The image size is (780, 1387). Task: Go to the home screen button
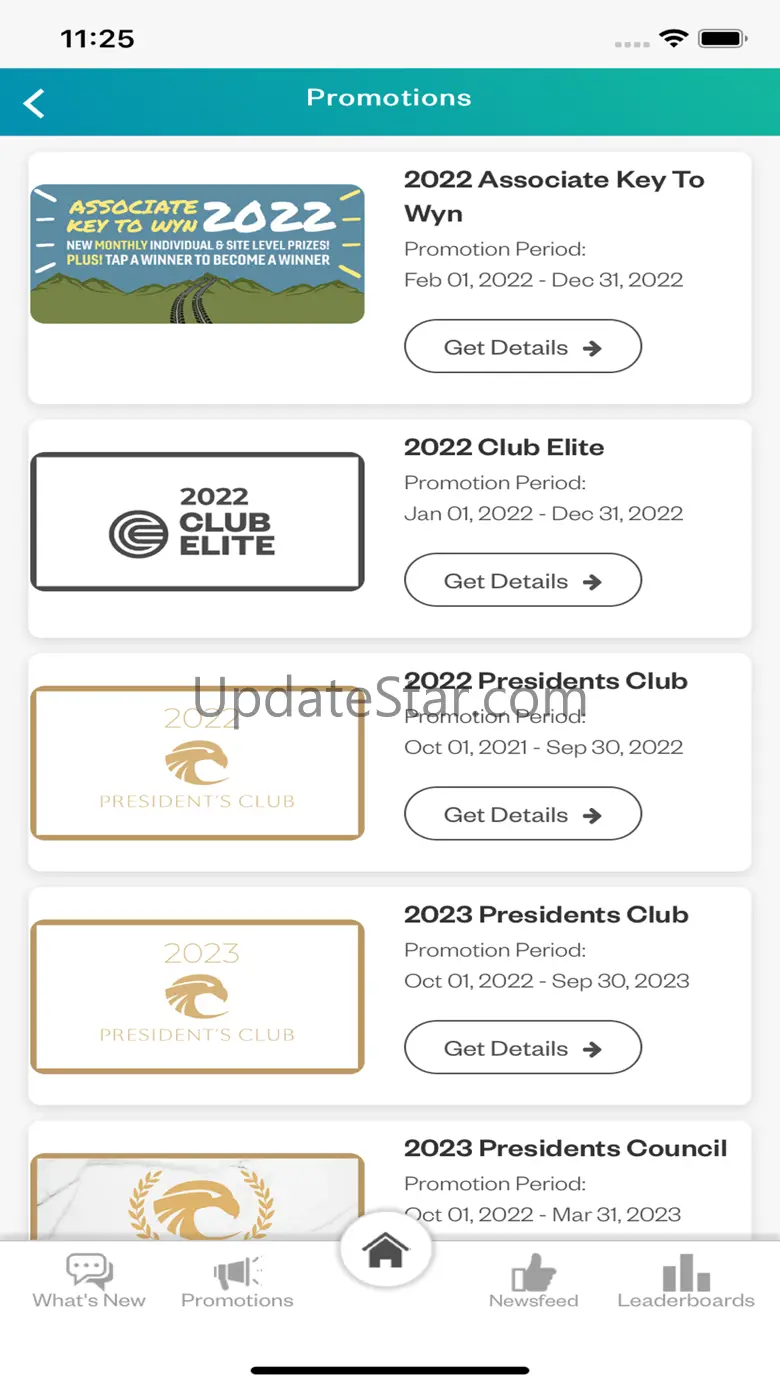point(386,1250)
